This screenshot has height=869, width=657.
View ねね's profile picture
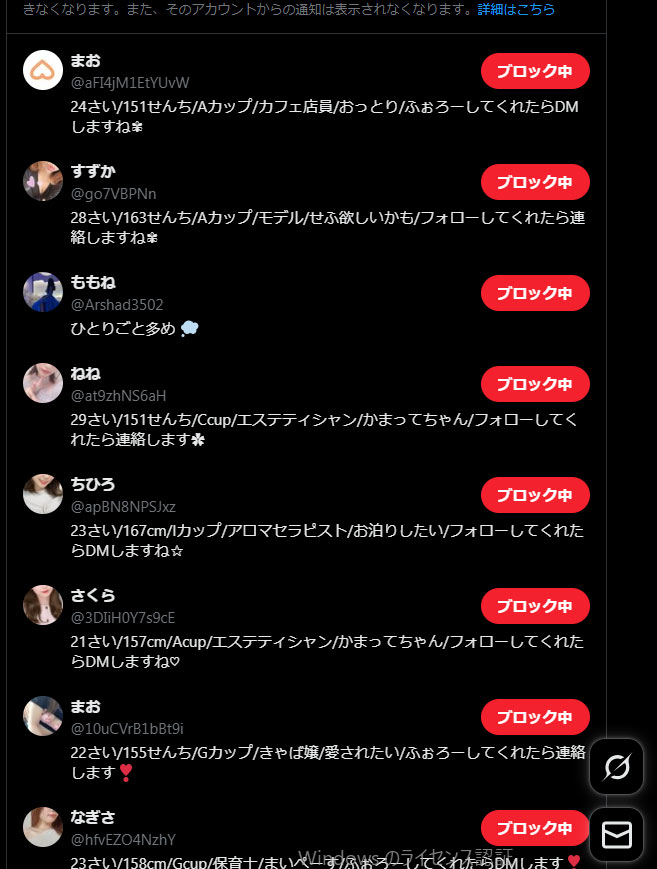[43, 384]
